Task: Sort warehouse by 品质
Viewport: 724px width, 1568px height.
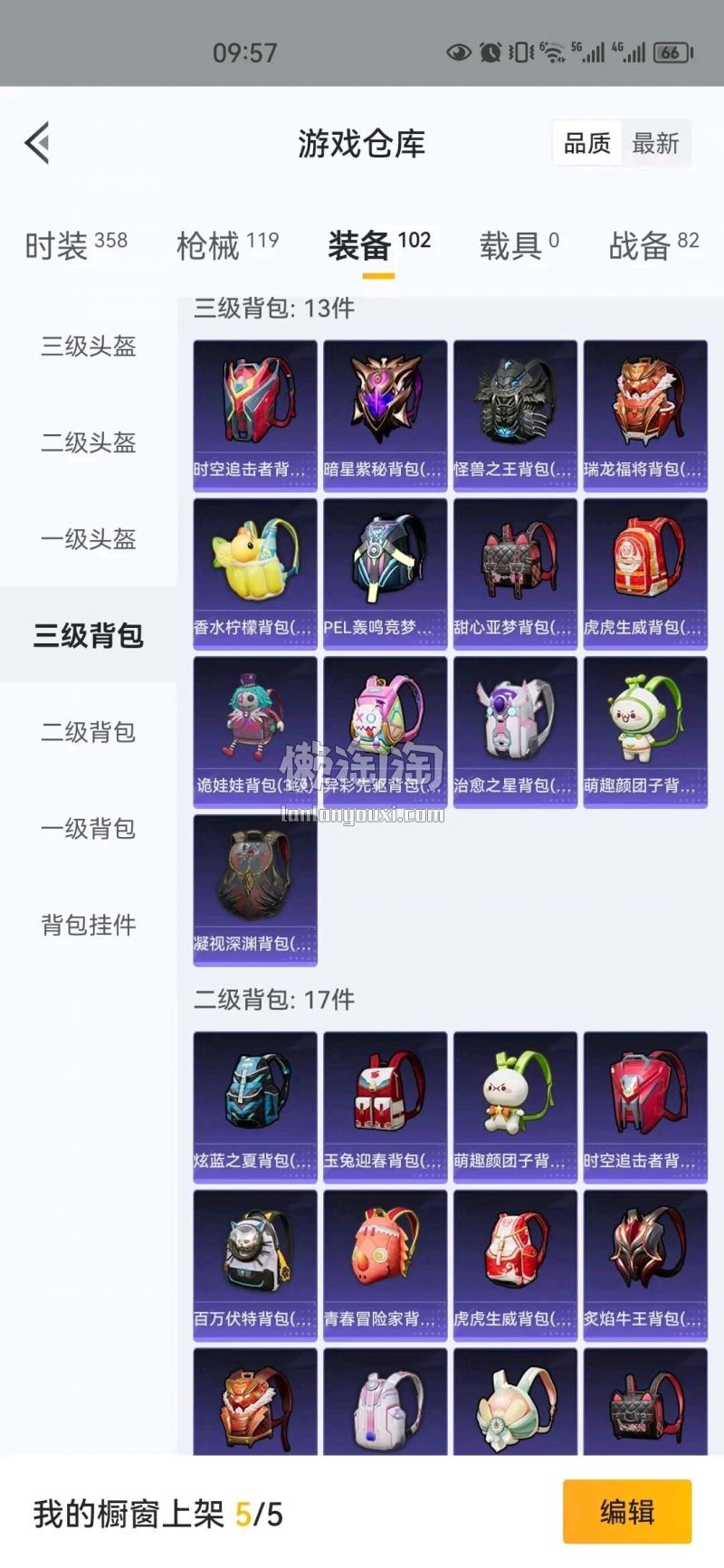Action: coord(587,143)
